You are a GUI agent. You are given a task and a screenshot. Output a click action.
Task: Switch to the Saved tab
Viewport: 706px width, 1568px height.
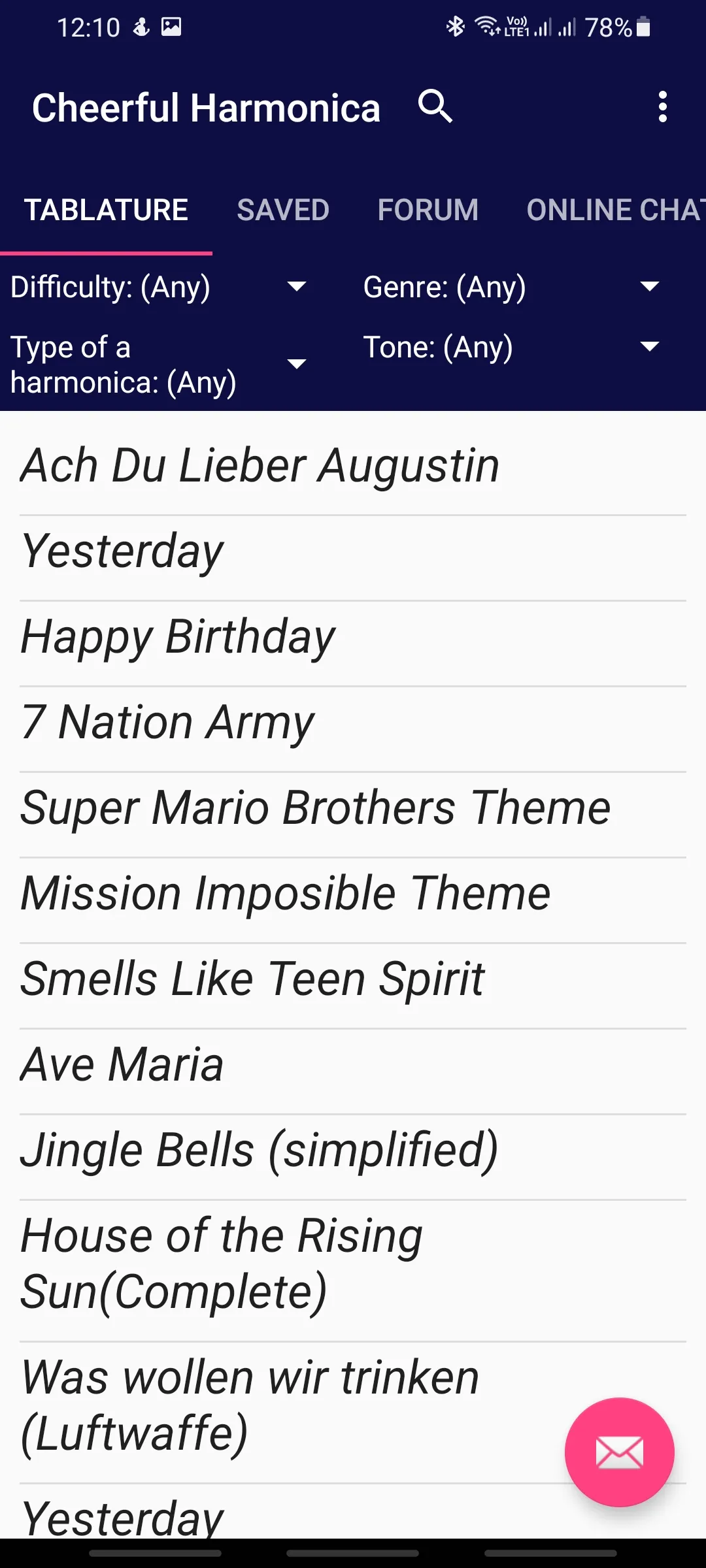click(x=282, y=210)
